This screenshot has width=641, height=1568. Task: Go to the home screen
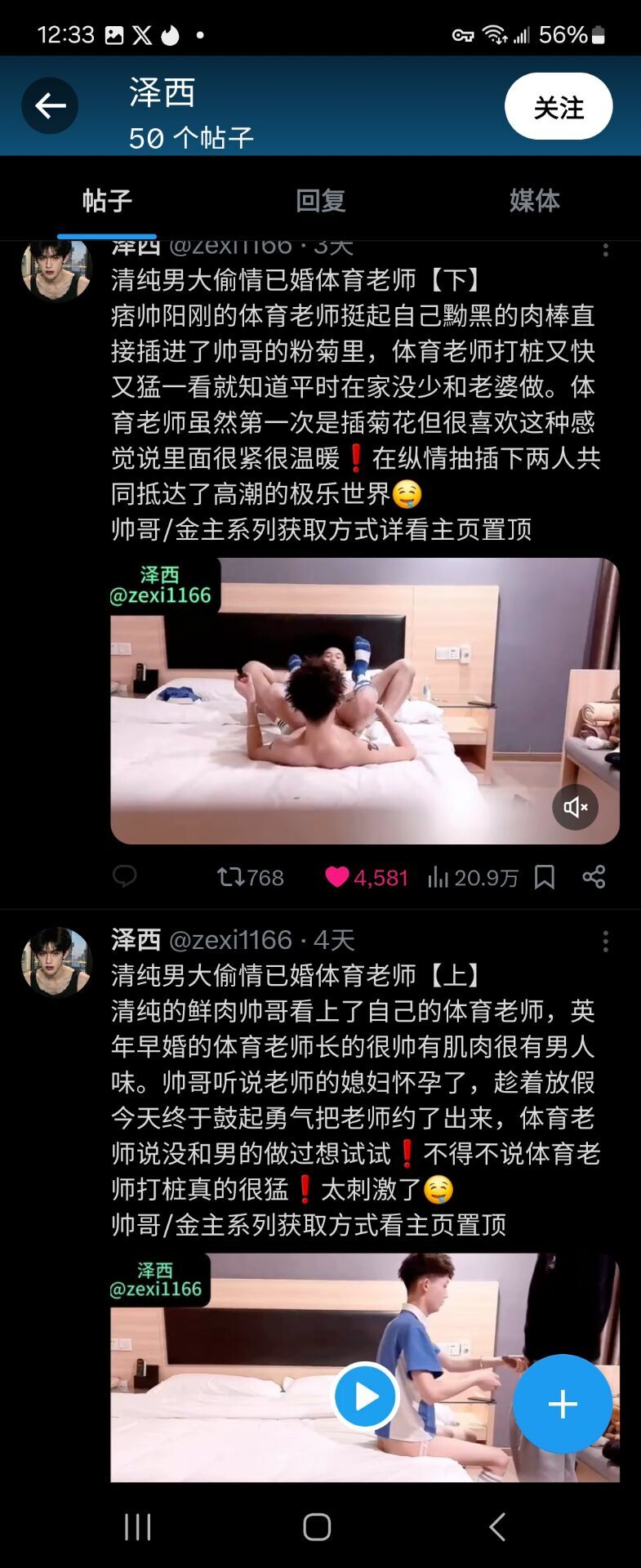(317, 1526)
